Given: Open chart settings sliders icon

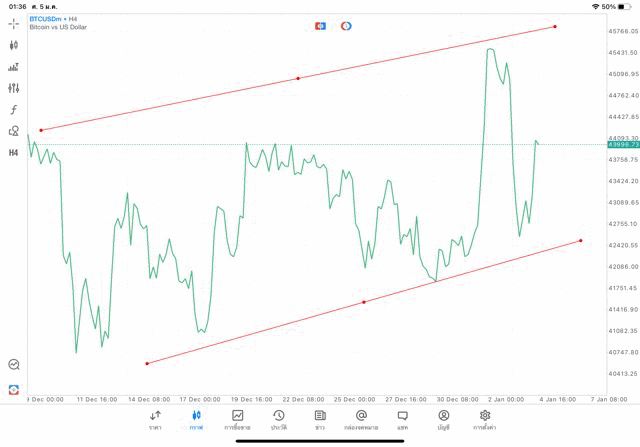Looking at the screenshot, I should click(13, 89).
